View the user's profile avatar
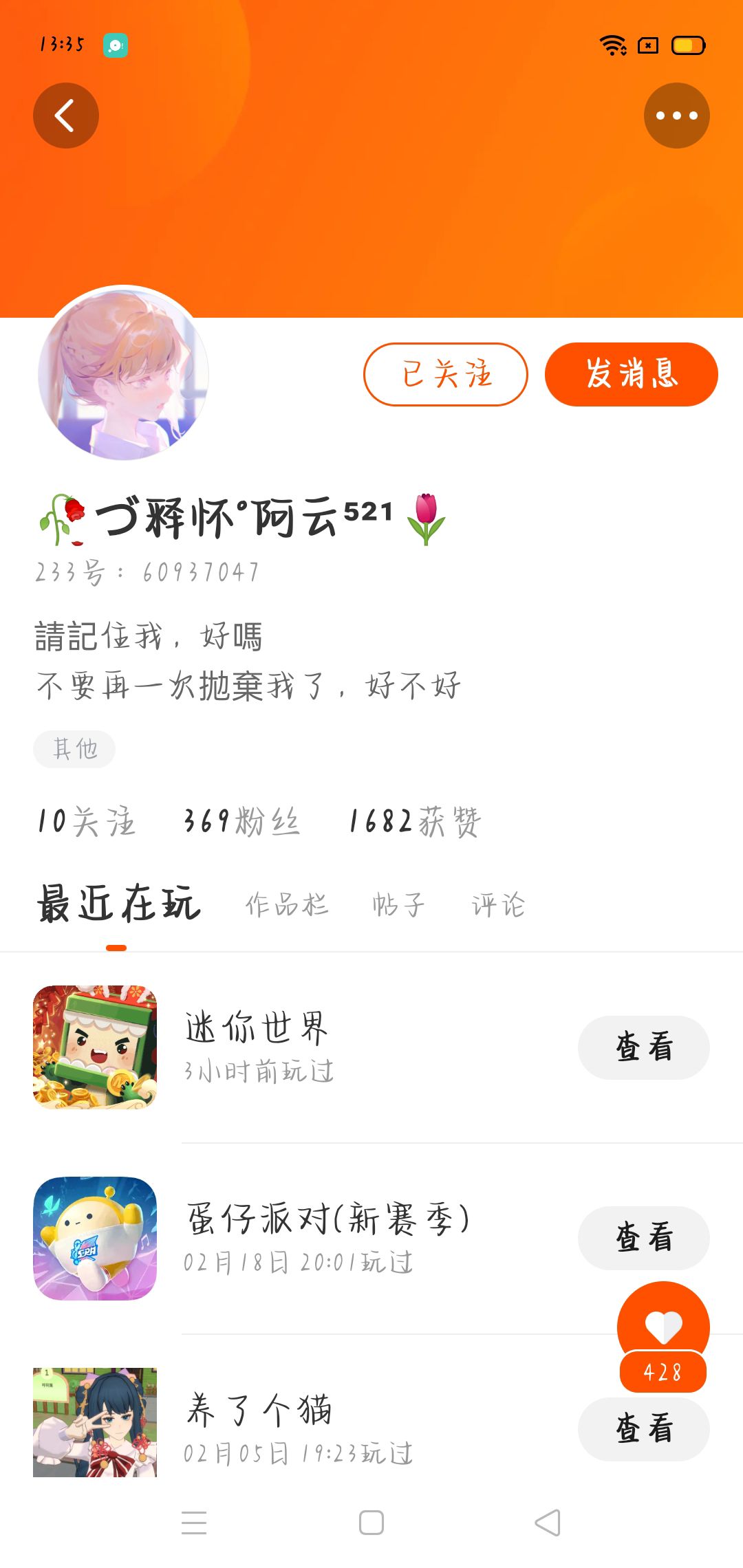 click(123, 373)
